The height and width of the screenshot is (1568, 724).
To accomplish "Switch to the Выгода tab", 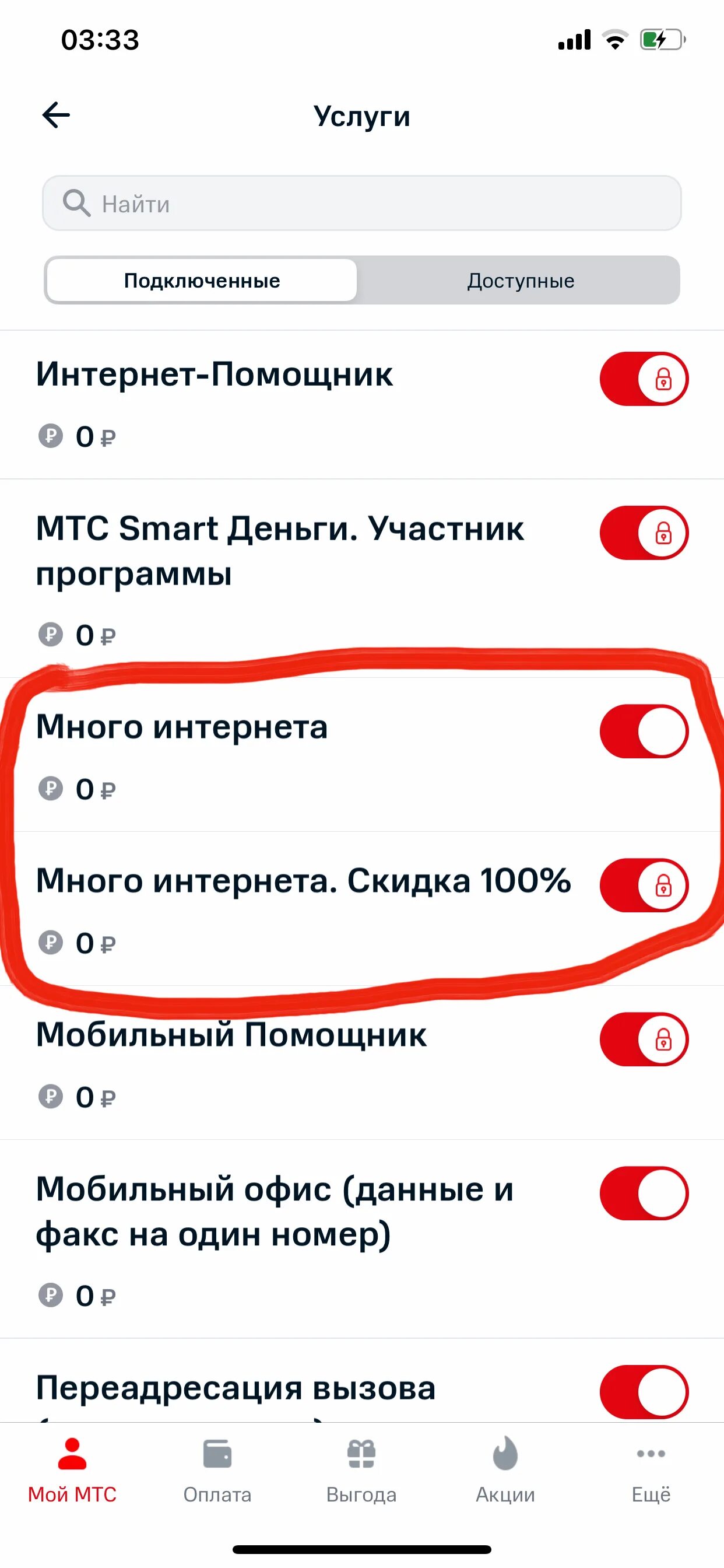I will click(361, 1471).
